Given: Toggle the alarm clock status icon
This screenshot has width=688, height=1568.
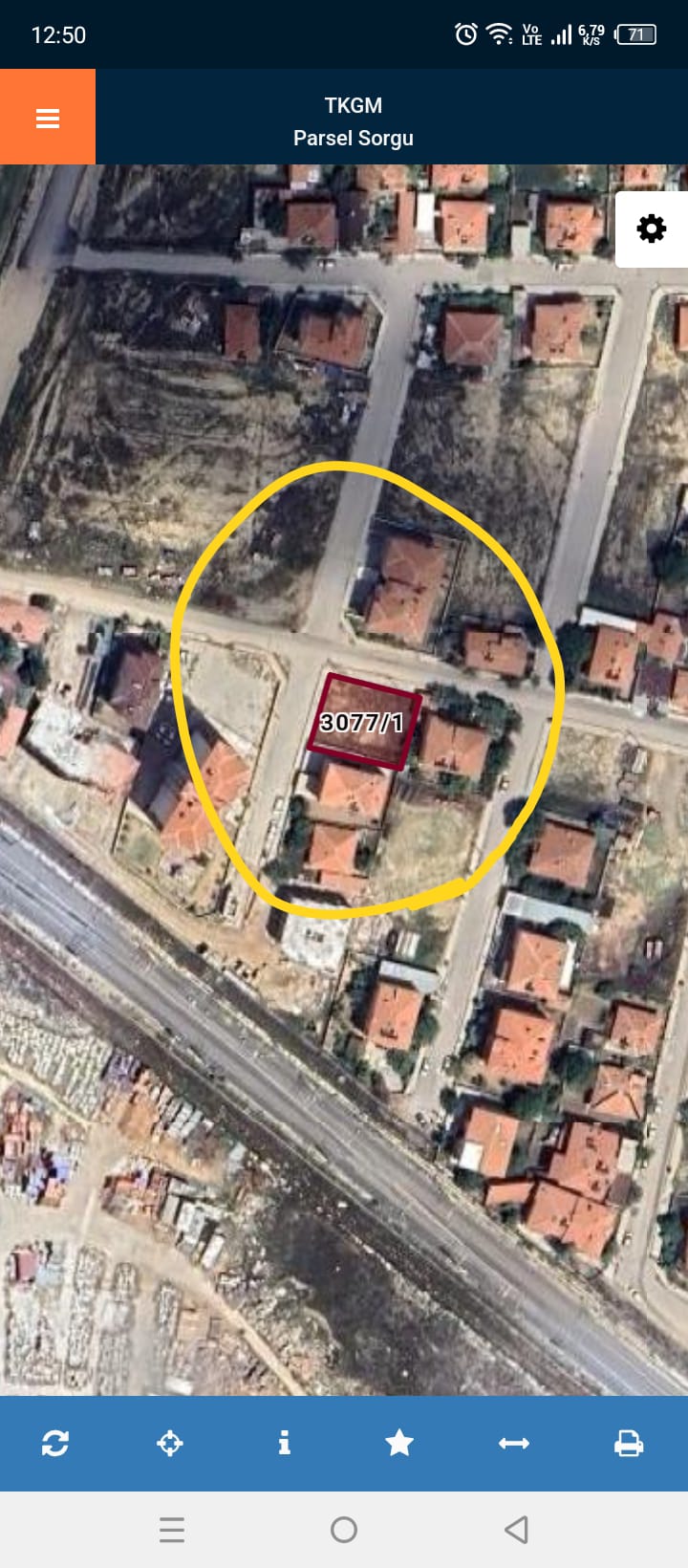Looking at the screenshot, I should [464, 34].
